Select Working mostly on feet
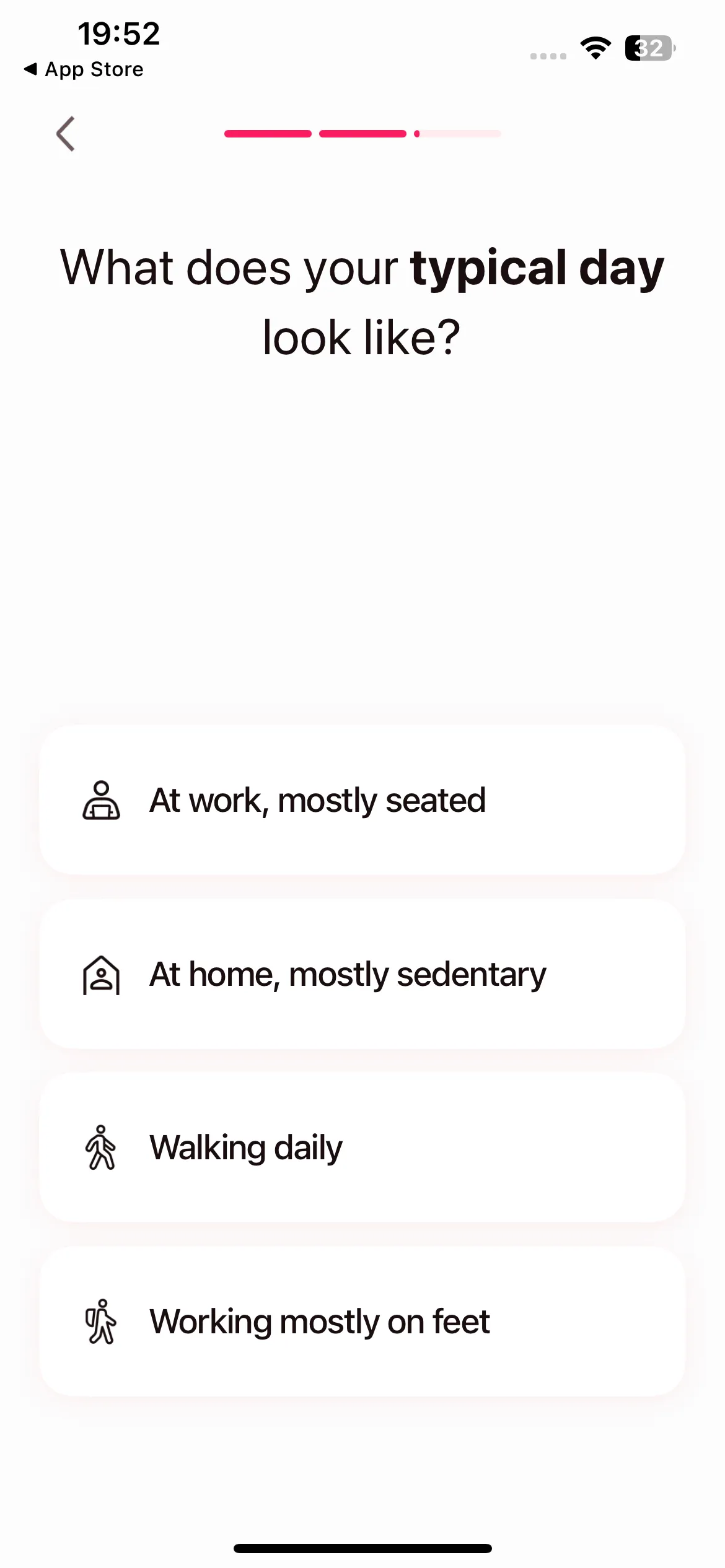The height and width of the screenshot is (1568, 725). (x=362, y=1322)
